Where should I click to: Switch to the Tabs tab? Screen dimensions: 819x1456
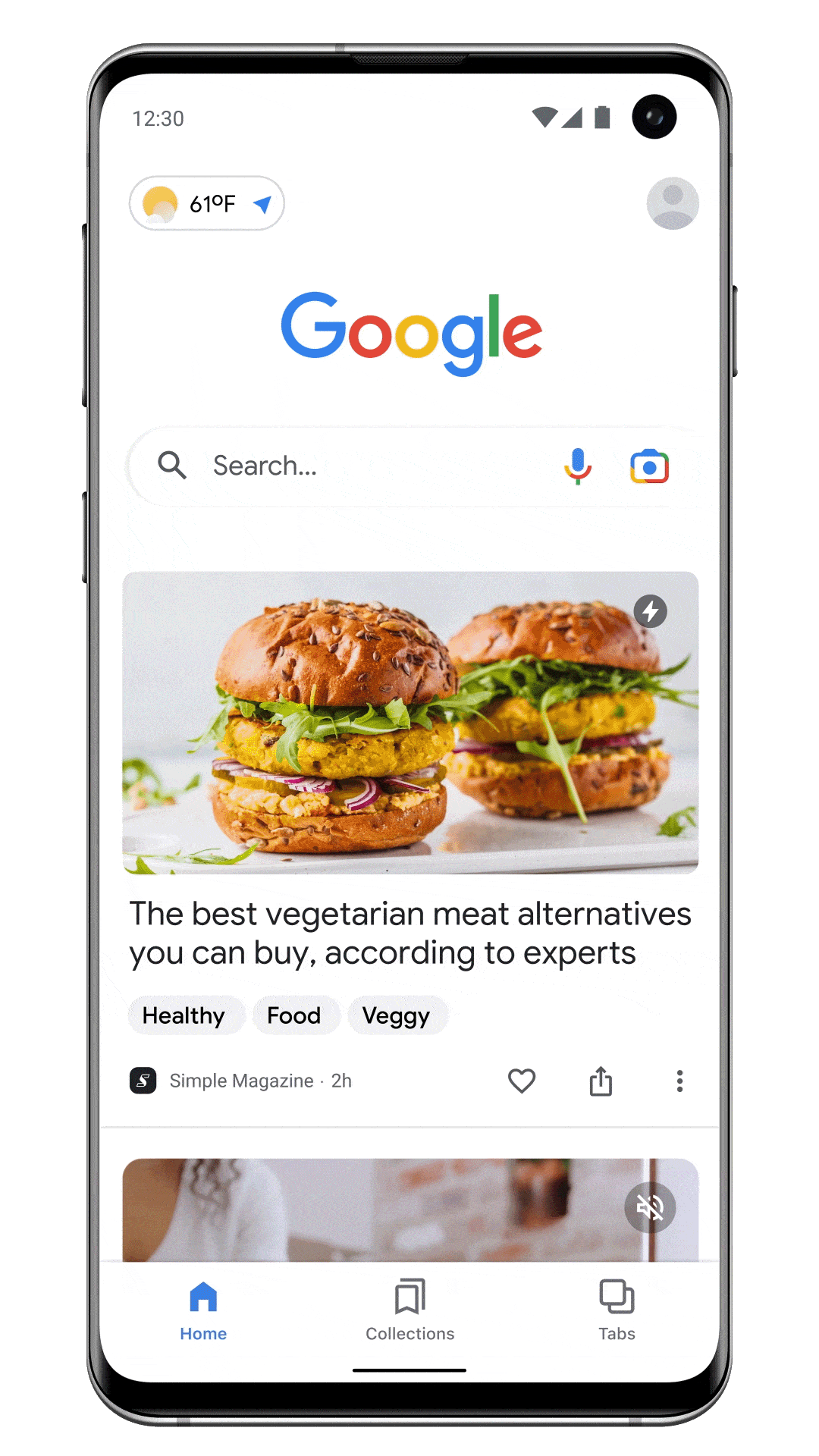tap(617, 1311)
